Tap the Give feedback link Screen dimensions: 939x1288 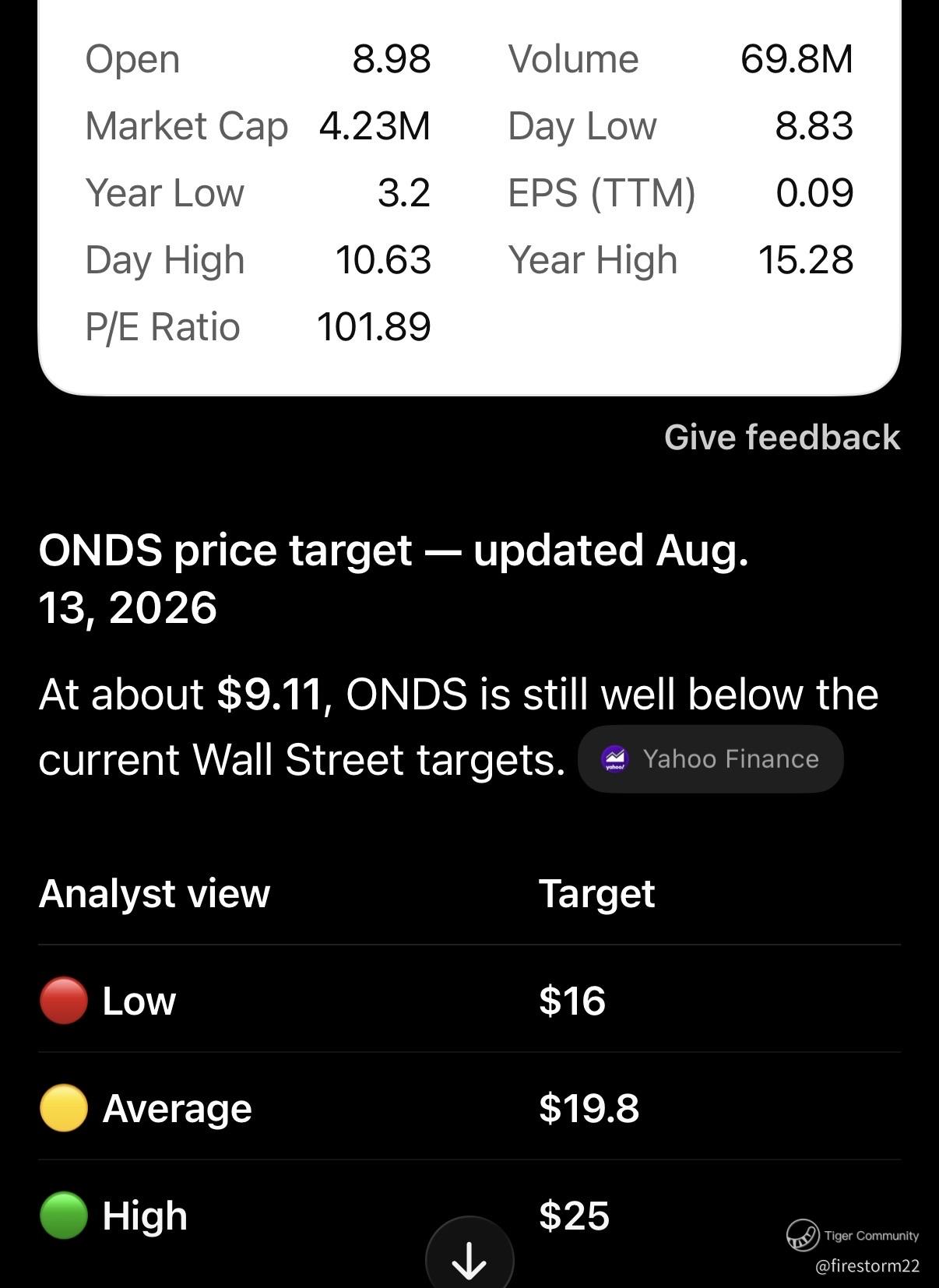(782, 437)
